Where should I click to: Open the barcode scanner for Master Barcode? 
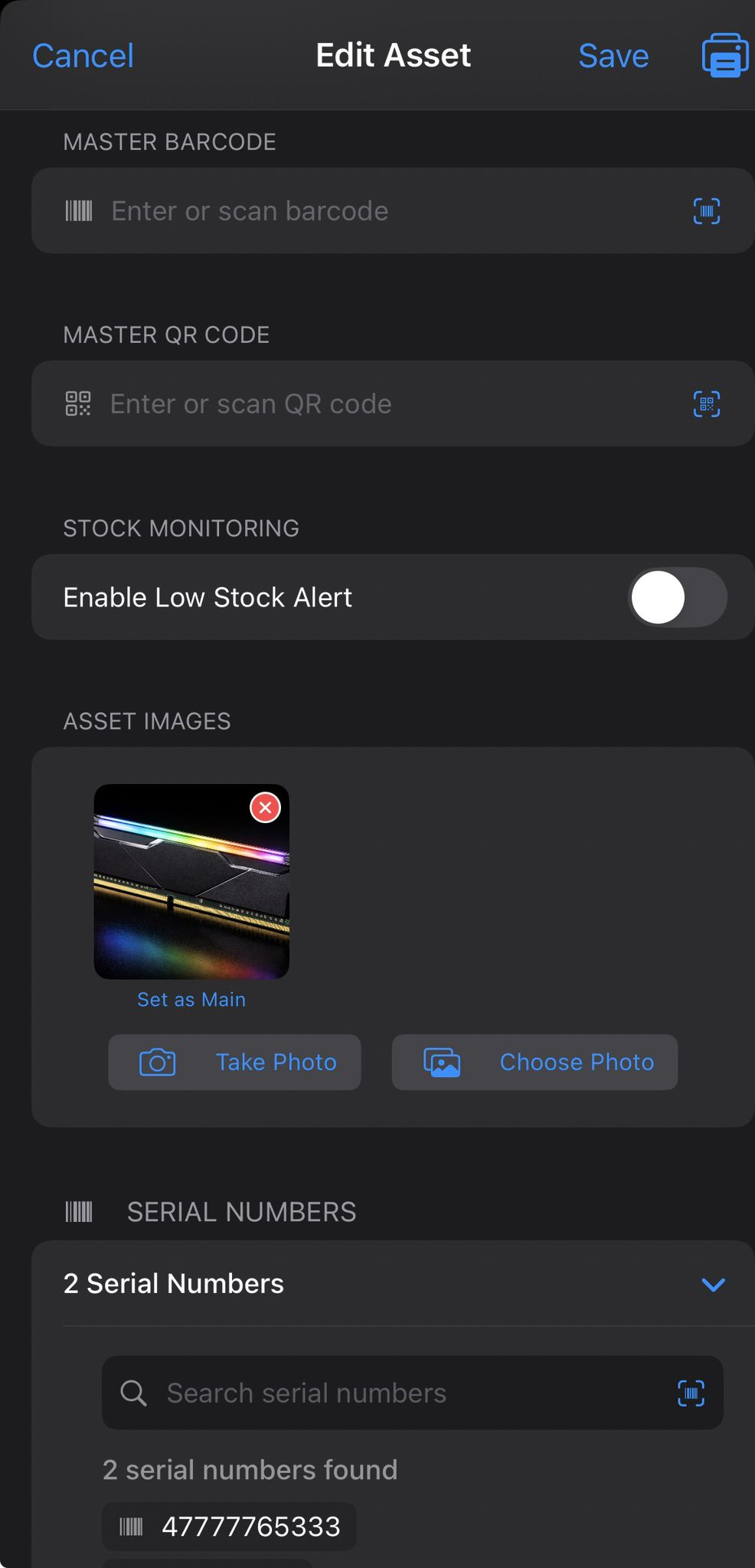[x=706, y=211]
